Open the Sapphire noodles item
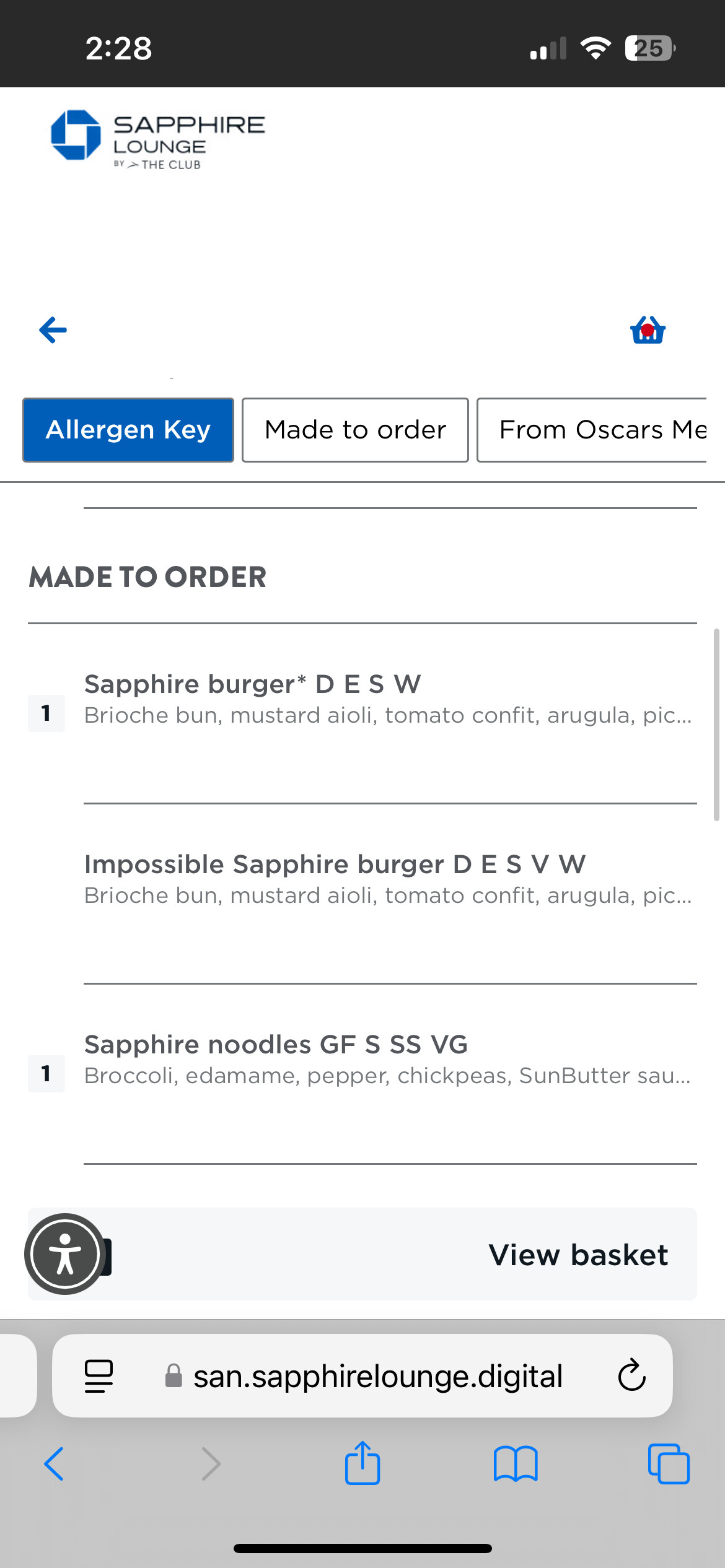 [x=387, y=1059]
